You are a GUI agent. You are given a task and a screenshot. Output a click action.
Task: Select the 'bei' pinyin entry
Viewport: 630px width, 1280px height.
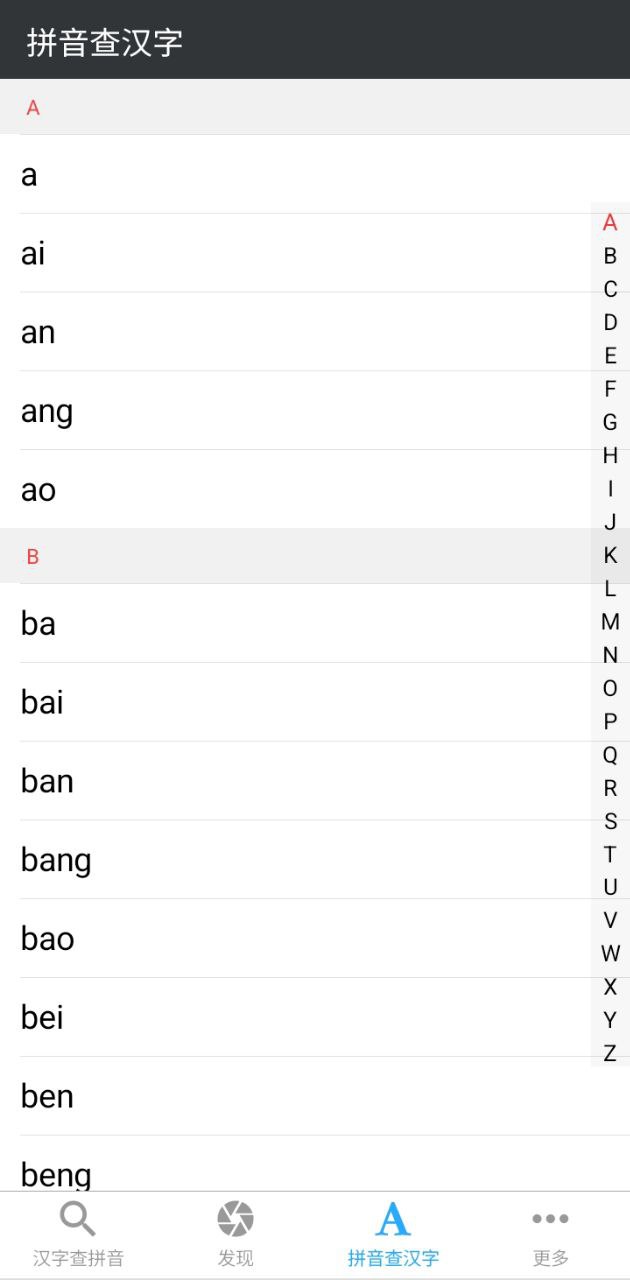[300, 1018]
